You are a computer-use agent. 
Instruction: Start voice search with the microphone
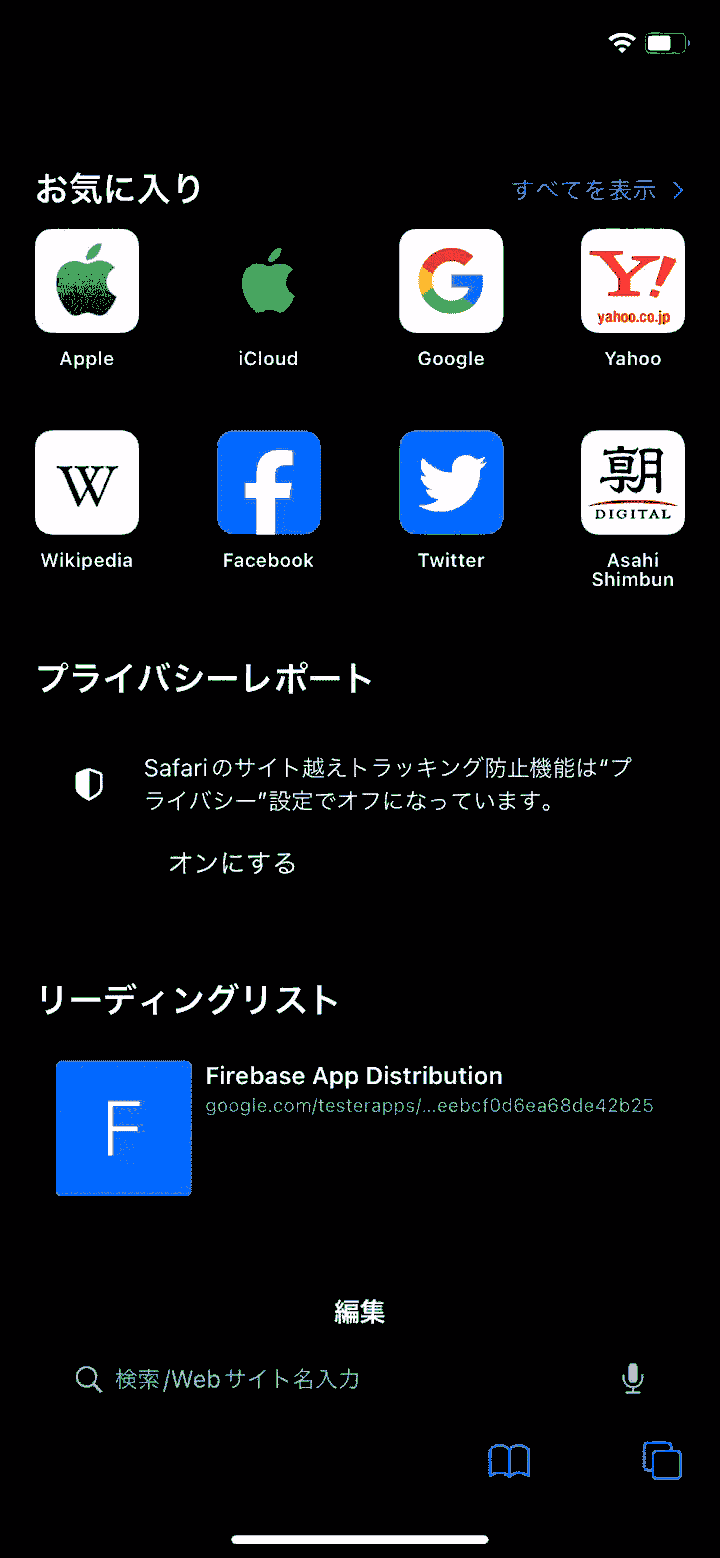click(632, 1378)
